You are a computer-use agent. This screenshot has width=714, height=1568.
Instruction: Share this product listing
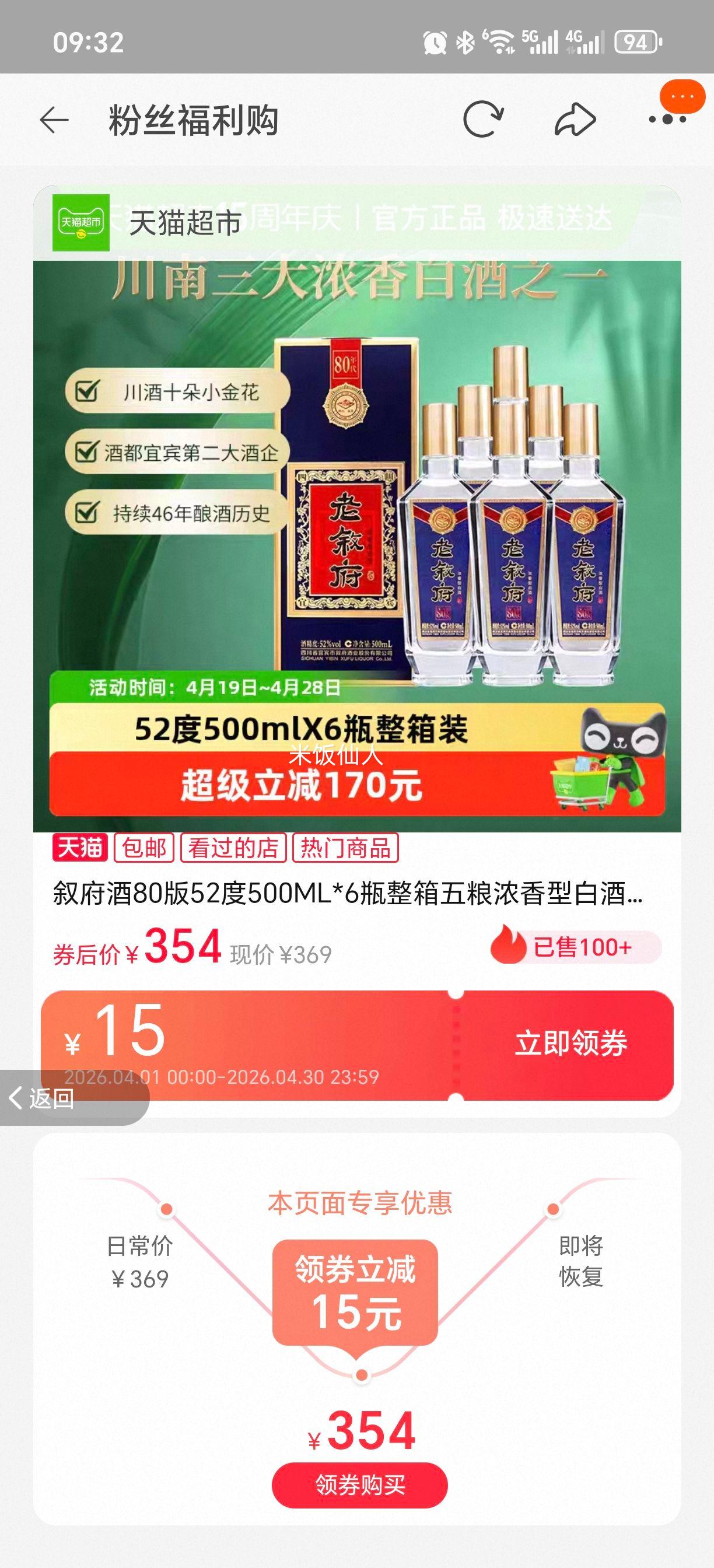pos(573,120)
